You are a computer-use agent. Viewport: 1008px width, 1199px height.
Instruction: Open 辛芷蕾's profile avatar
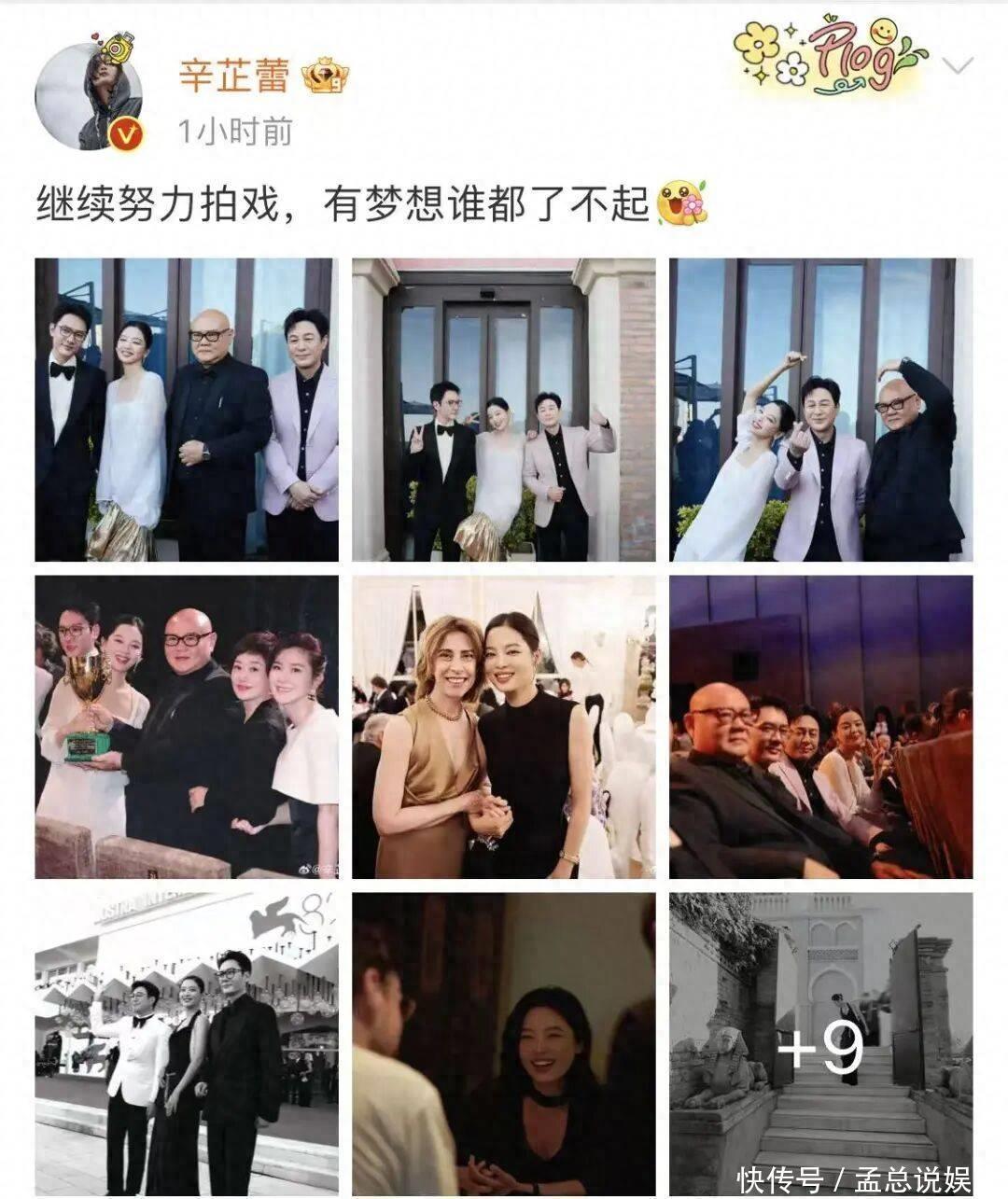click(89, 95)
